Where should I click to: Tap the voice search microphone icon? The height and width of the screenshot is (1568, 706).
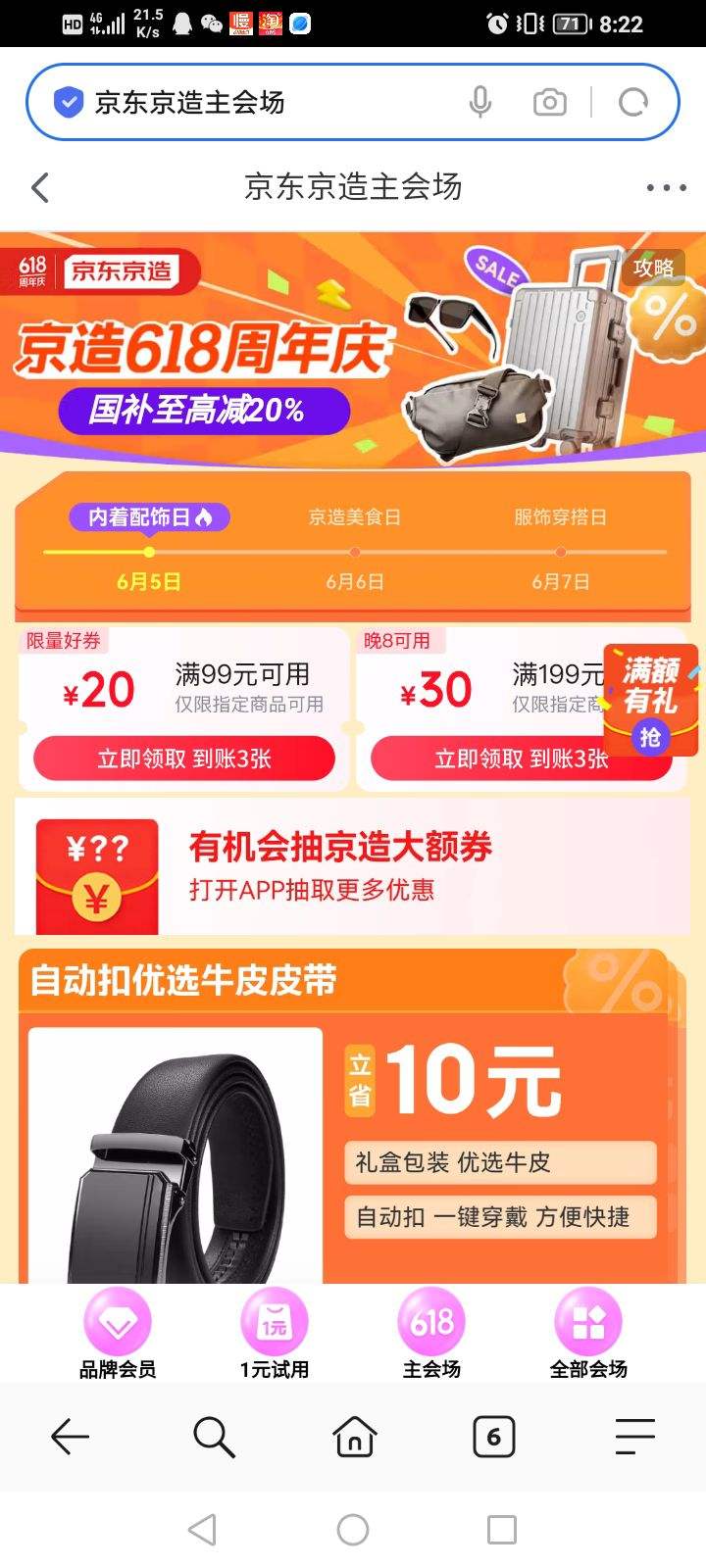[x=479, y=101]
